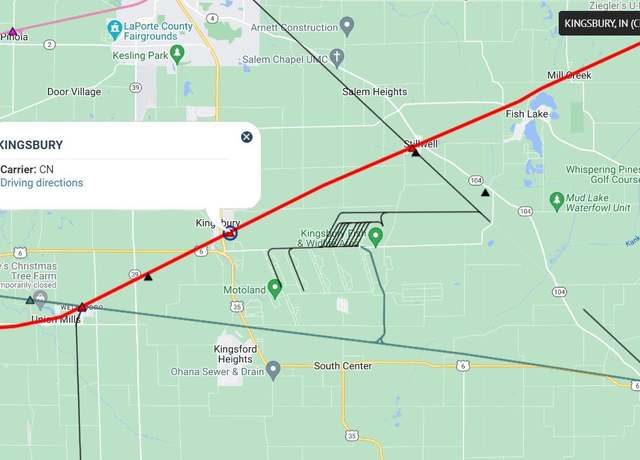The width and height of the screenshot is (640, 460).
Task: Tap the Pinola station triangle marker
Action: tap(12, 32)
